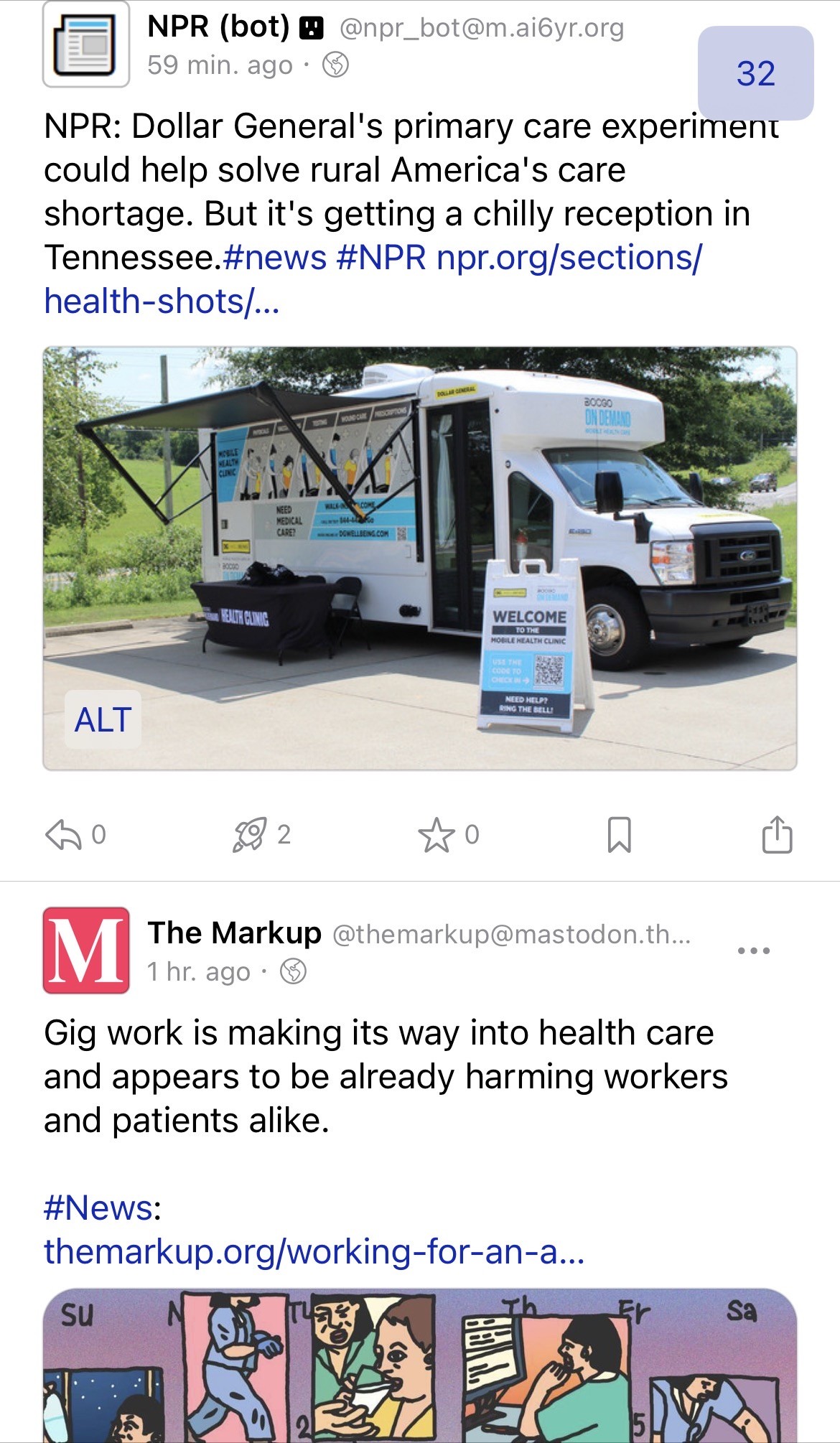
Task: Open NPR (bot) profile avatar
Action: point(86,44)
